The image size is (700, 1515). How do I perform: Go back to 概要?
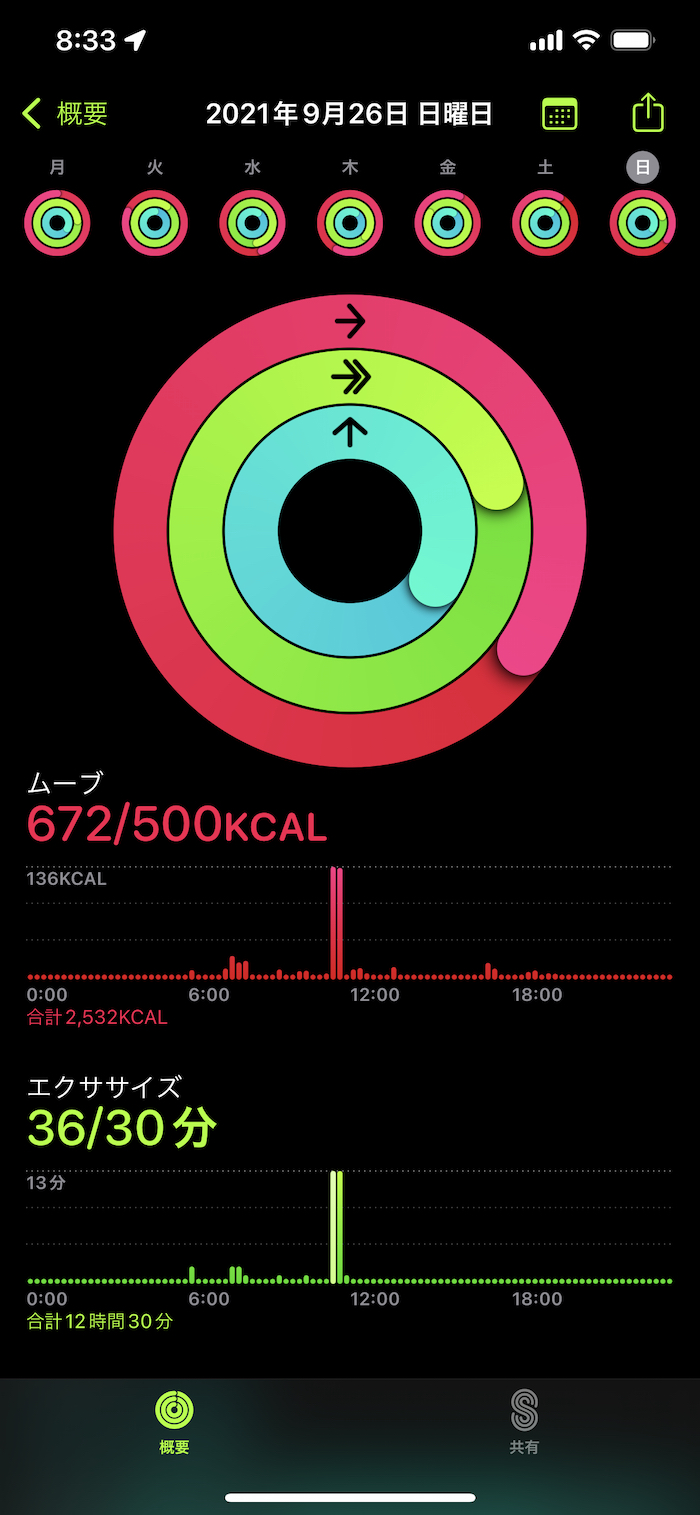click(66, 114)
